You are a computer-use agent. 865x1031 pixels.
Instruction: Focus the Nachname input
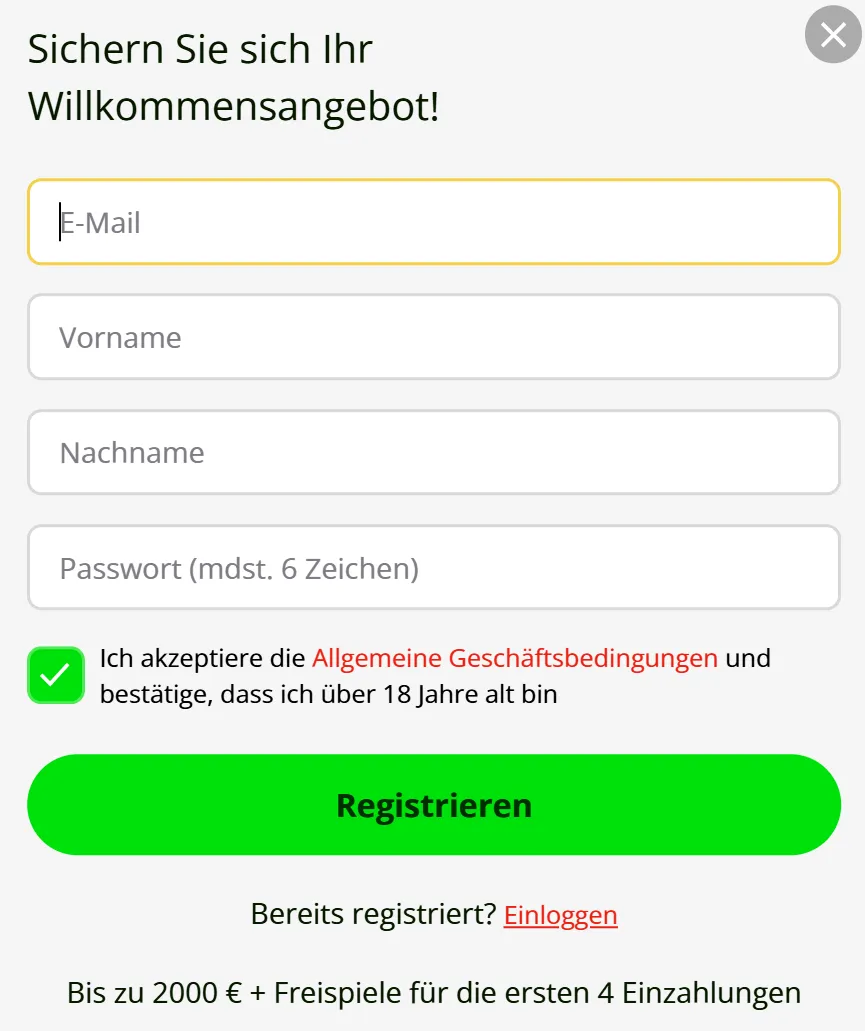pyautogui.click(x=434, y=452)
